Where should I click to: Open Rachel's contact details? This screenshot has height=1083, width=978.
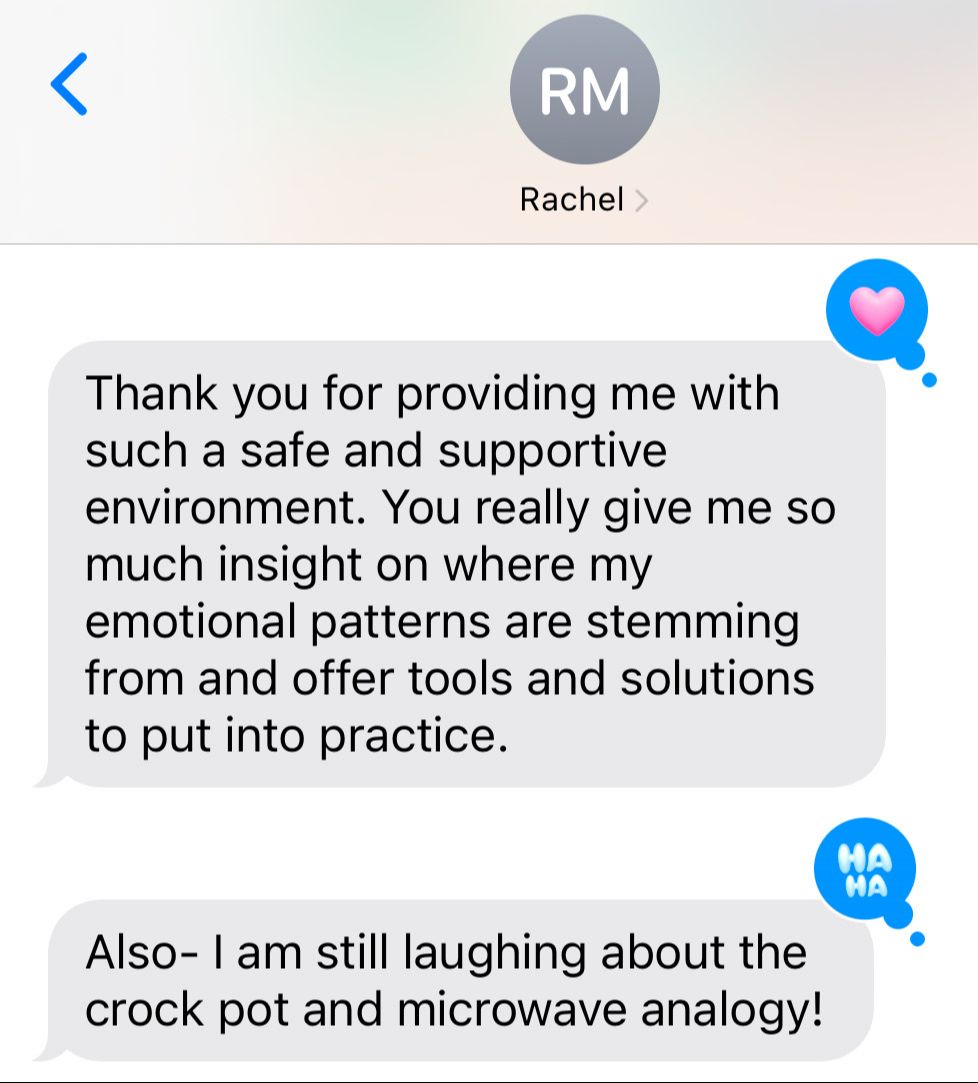click(584, 200)
